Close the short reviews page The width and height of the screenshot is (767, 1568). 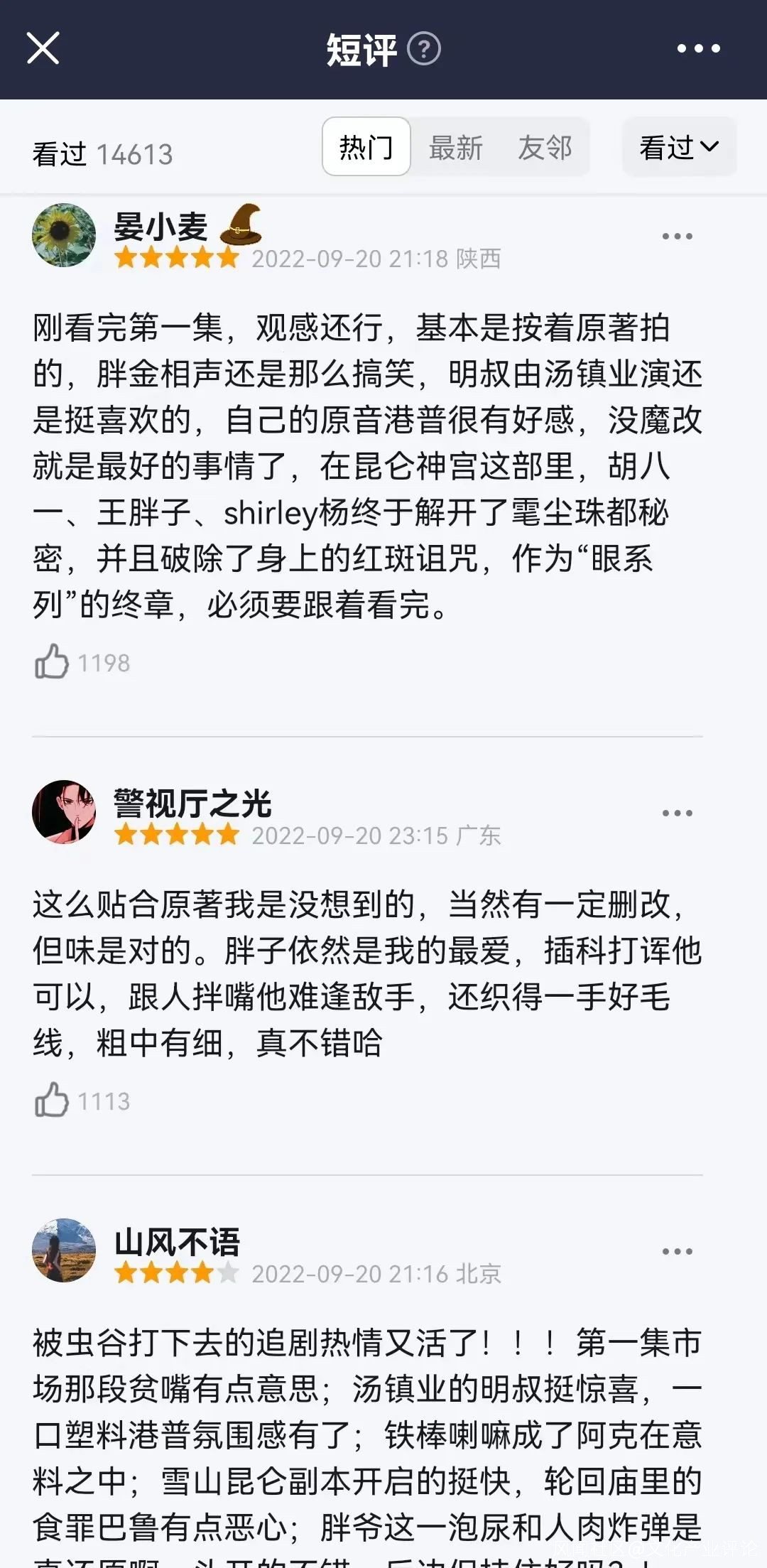[x=43, y=48]
